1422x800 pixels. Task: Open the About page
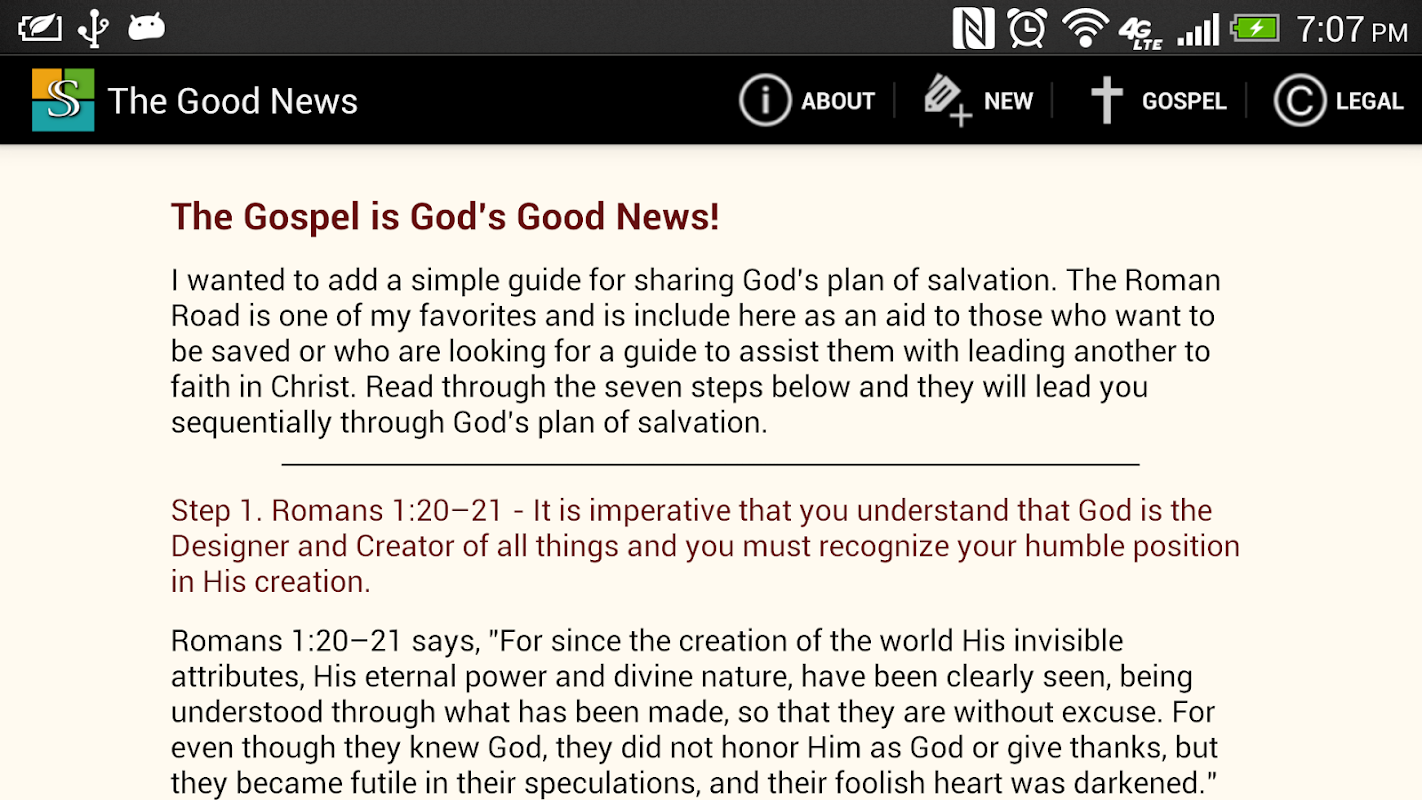807,101
